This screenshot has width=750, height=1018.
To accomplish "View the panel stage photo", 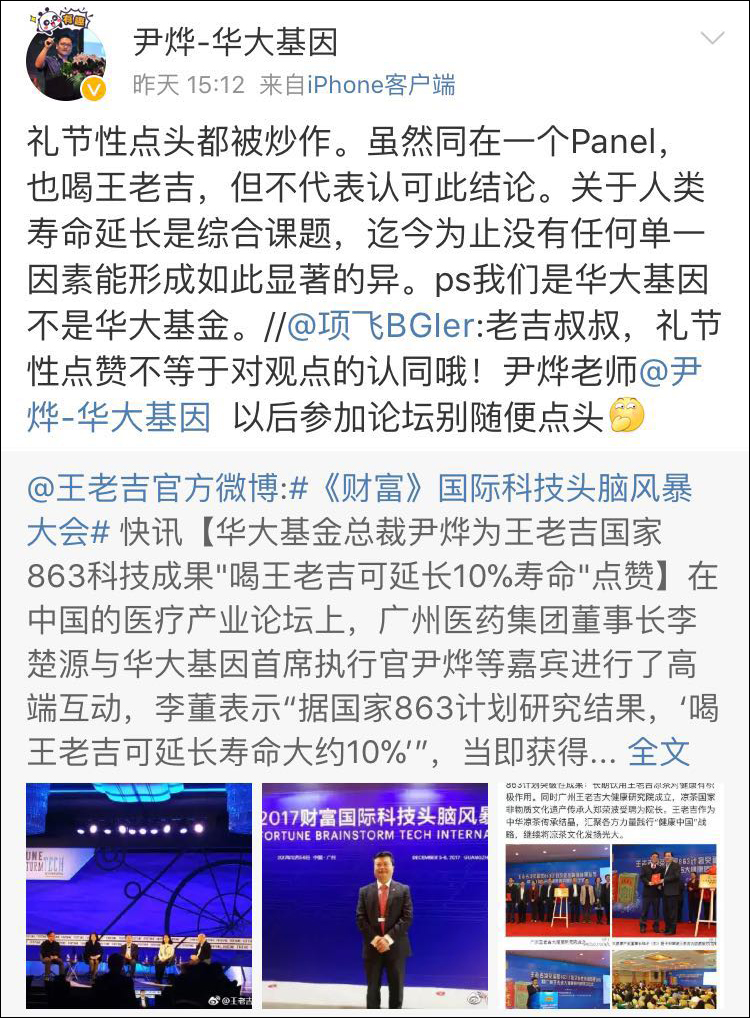I will click(139, 894).
